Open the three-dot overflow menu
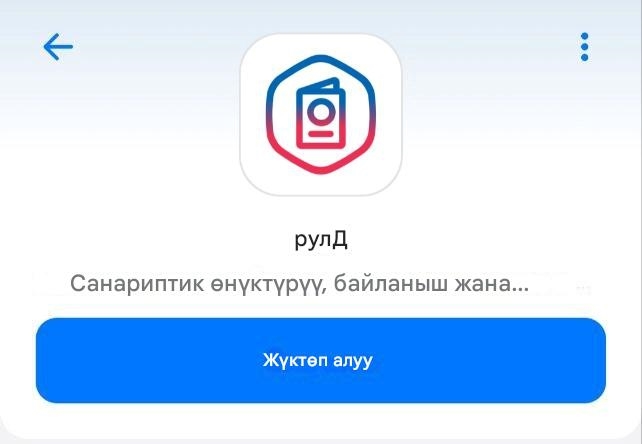The width and height of the screenshot is (642, 444). (585, 47)
